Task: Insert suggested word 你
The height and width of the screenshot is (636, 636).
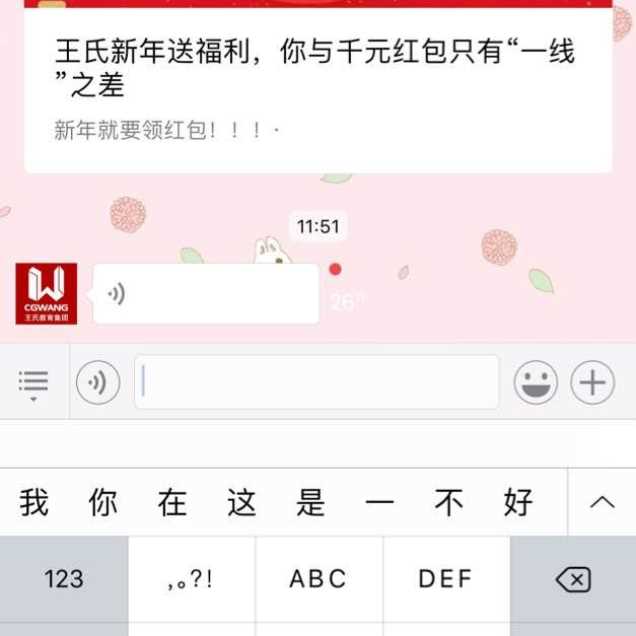Action: [103, 502]
